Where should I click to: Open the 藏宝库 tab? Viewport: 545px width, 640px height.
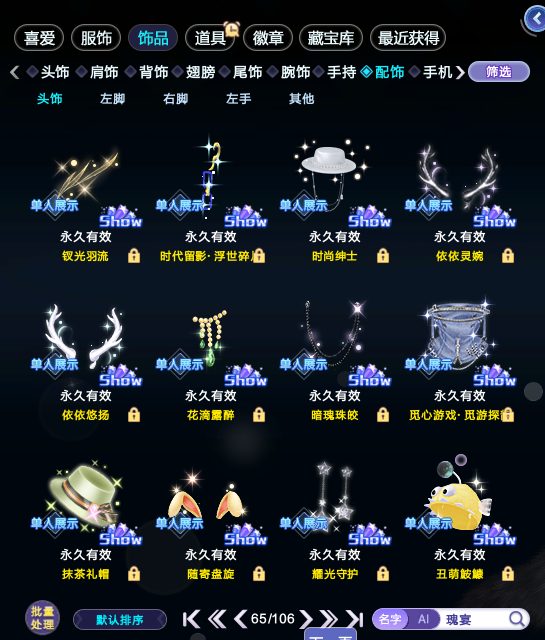331,38
